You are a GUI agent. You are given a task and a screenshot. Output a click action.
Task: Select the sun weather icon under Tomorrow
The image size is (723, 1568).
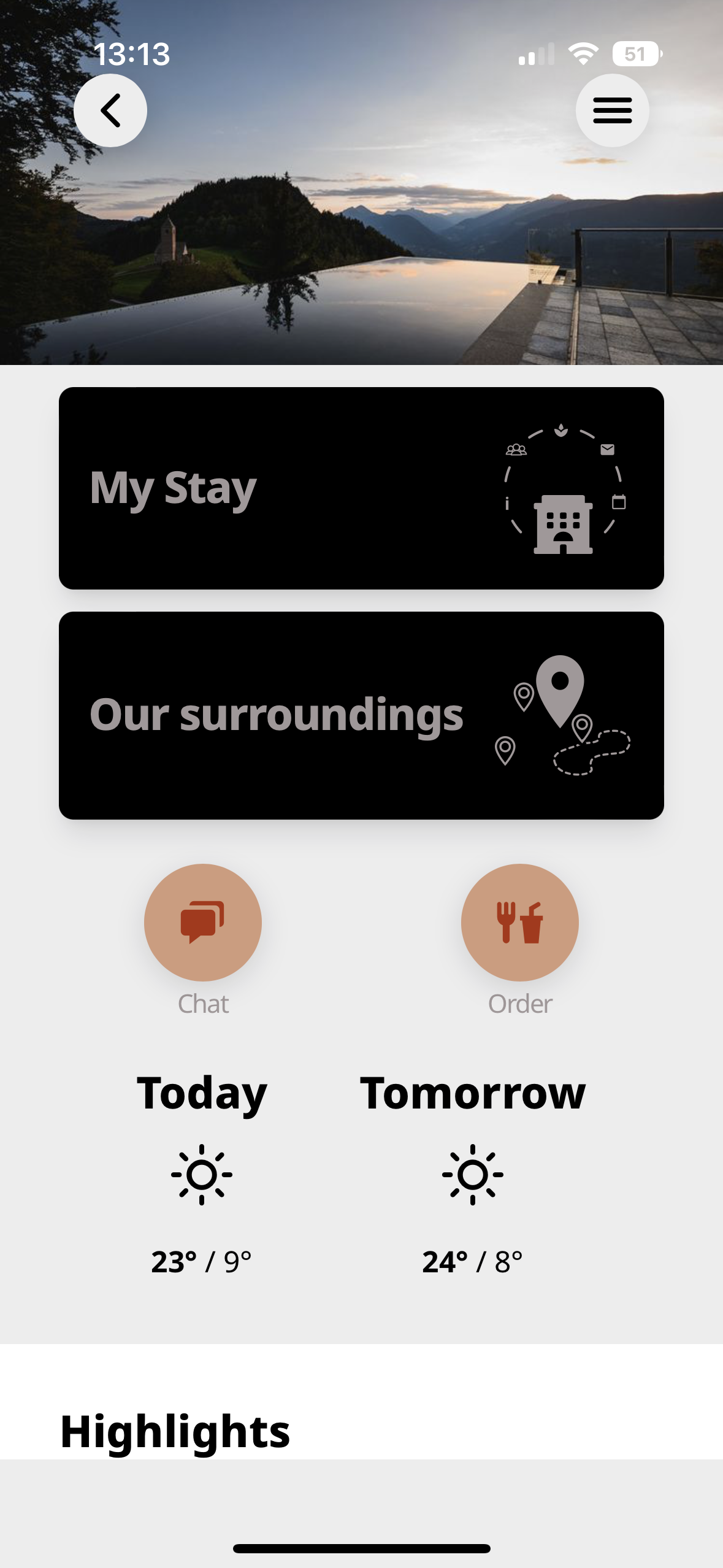(471, 1174)
